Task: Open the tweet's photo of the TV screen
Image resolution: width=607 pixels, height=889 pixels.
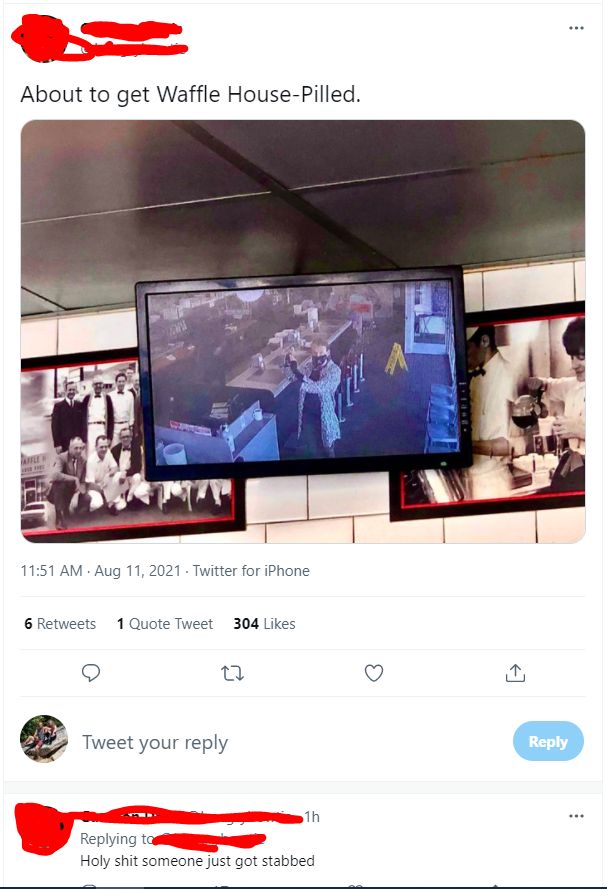Action: point(302,331)
